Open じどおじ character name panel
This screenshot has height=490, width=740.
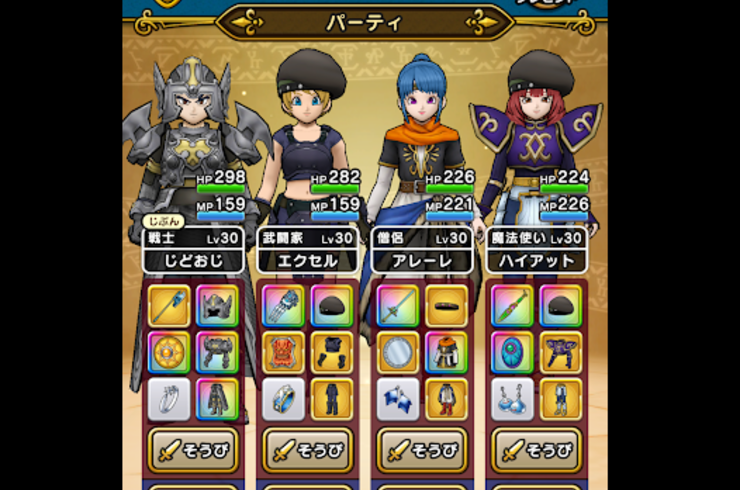[x=193, y=261]
